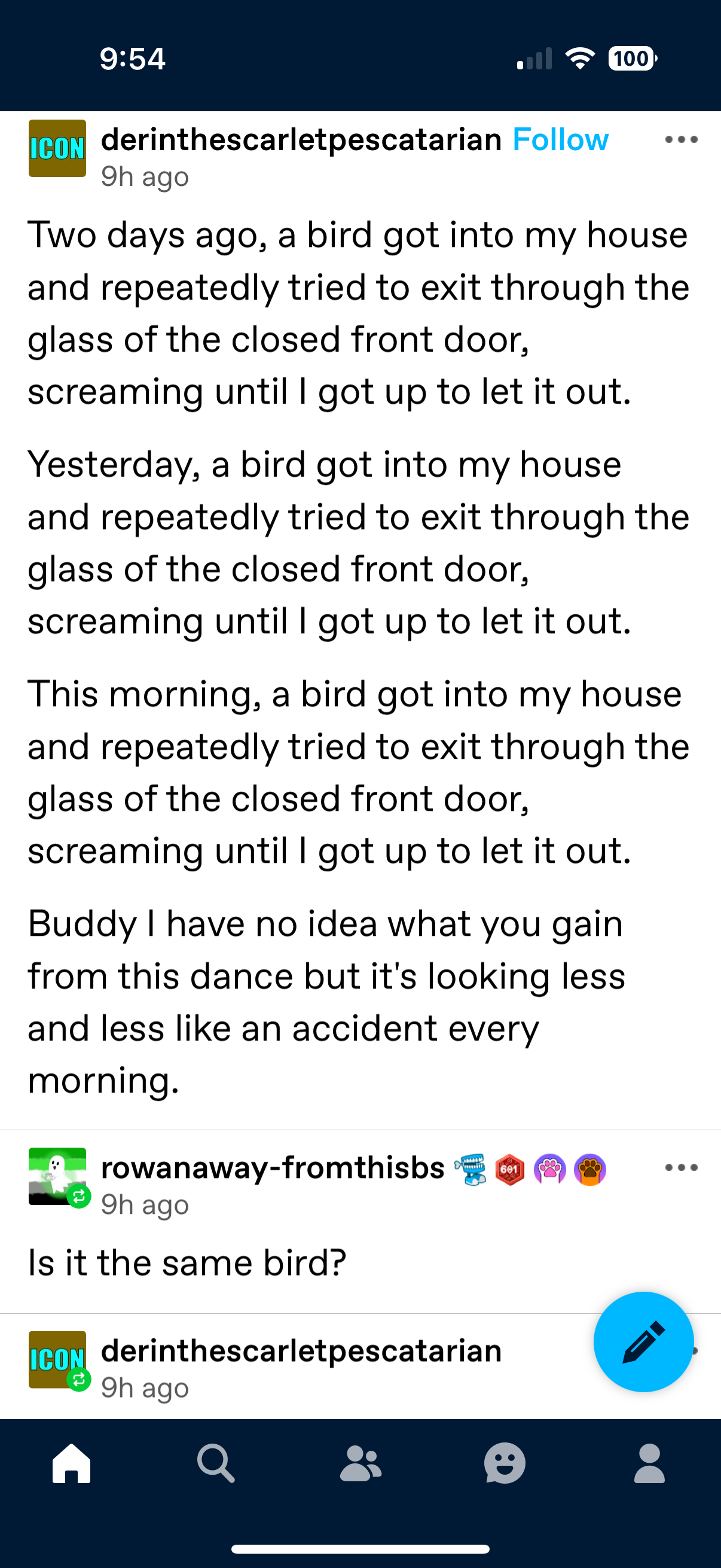Viewport: 721px width, 1568px height.
Task: Open rowanaway-fromthisbs blog name
Action: click(273, 1168)
